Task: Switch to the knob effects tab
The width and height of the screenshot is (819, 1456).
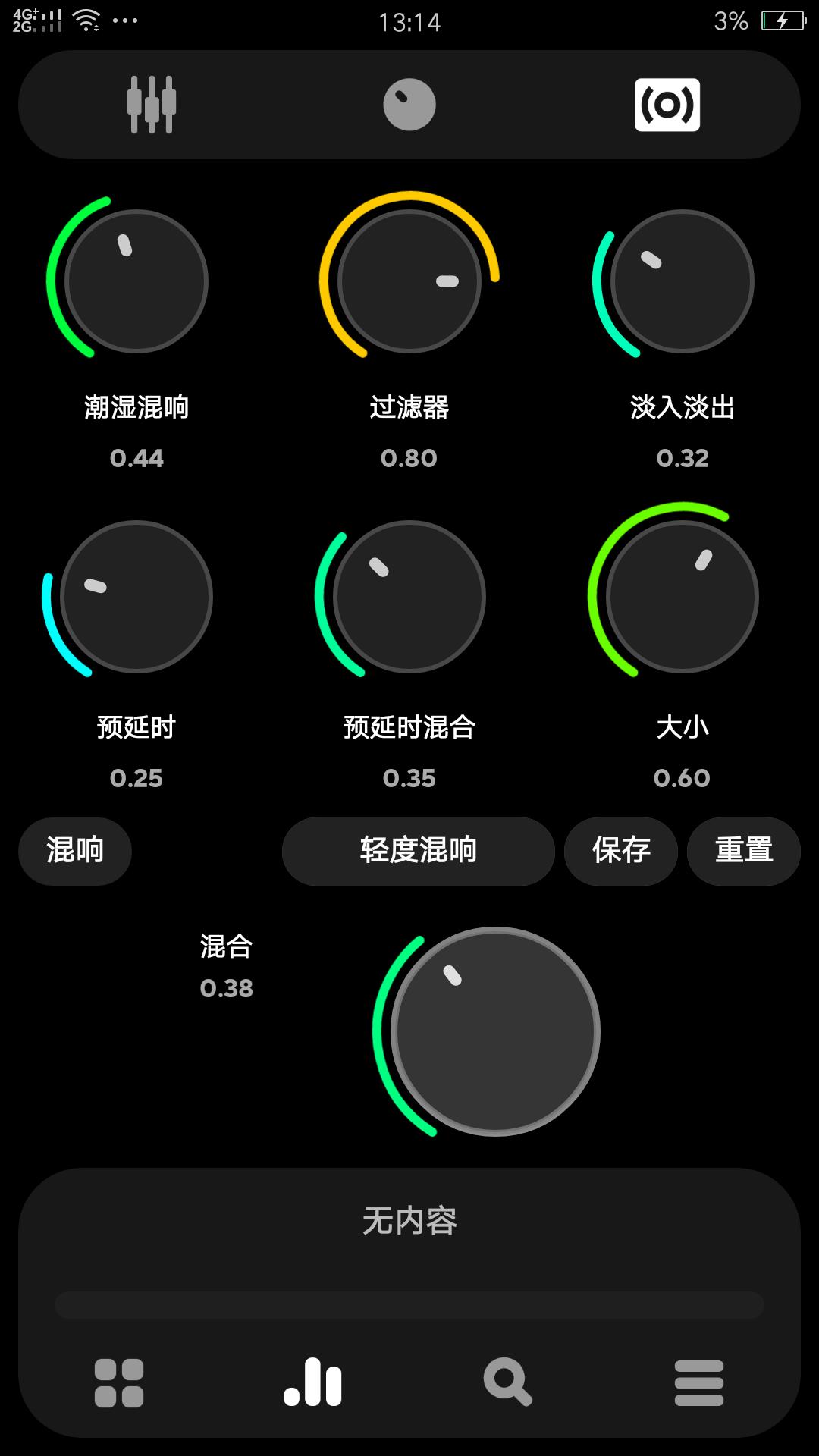Action: [x=409, y=105]
